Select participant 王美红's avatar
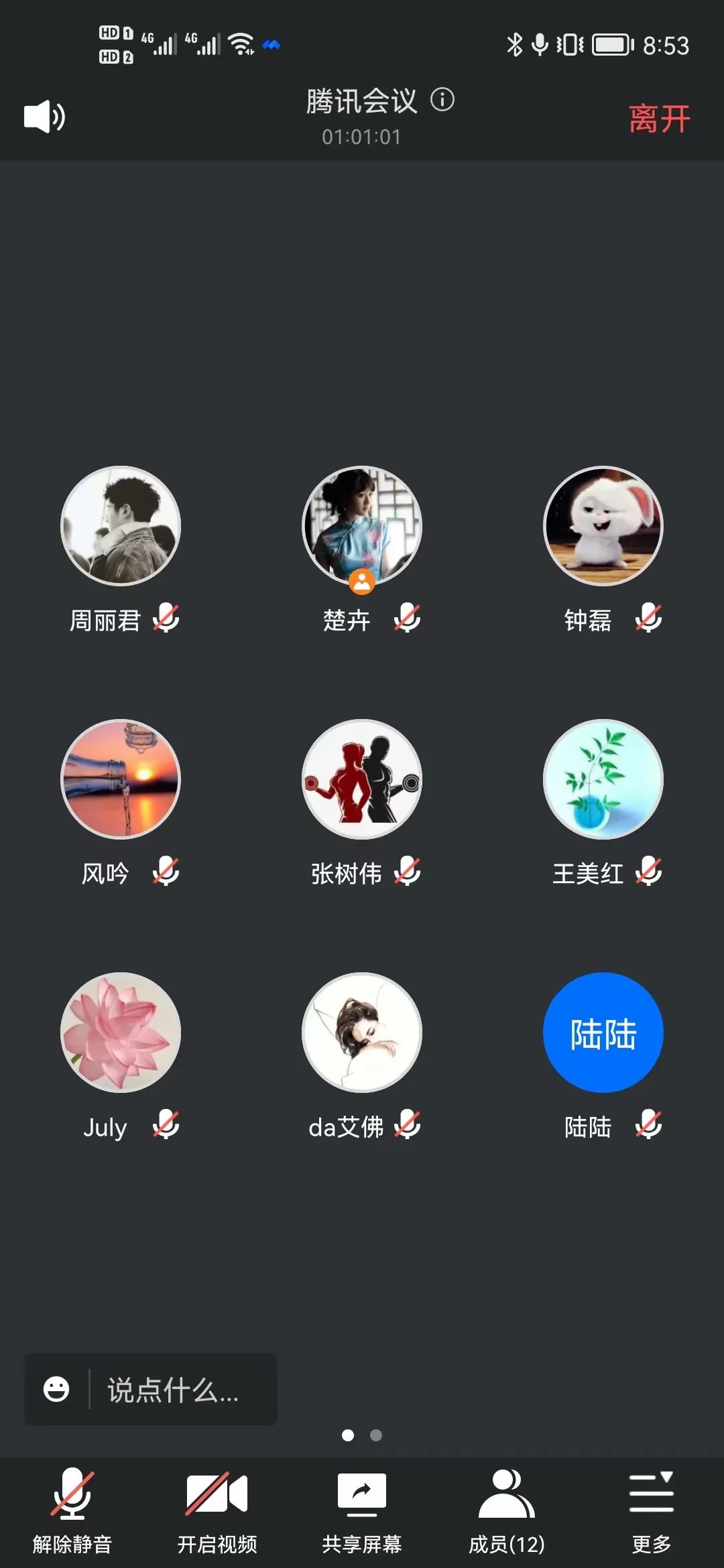This screenshot has width=724, height=1568. (603, 779)
